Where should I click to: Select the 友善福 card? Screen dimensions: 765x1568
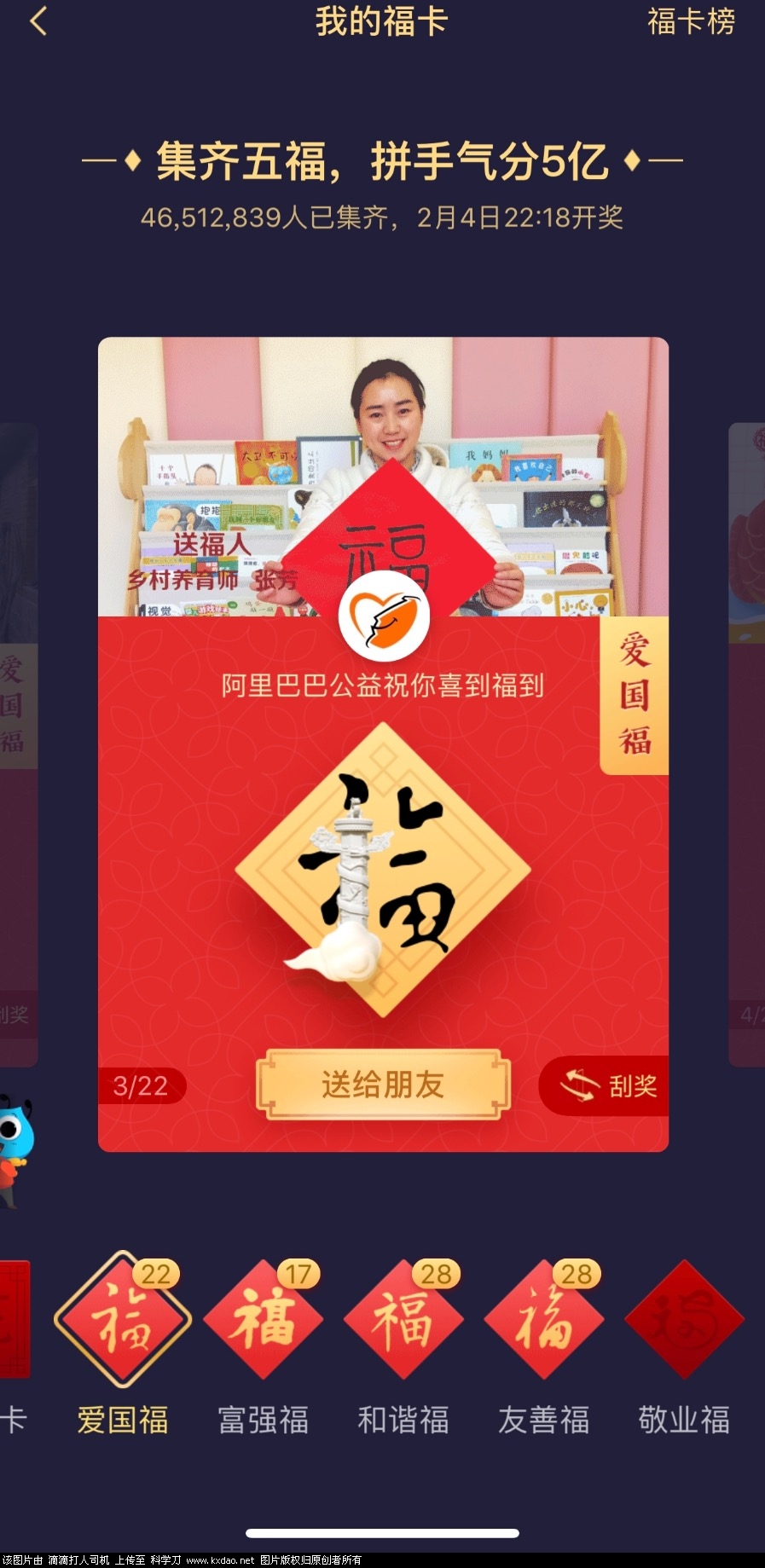[x=544, y=1320]
